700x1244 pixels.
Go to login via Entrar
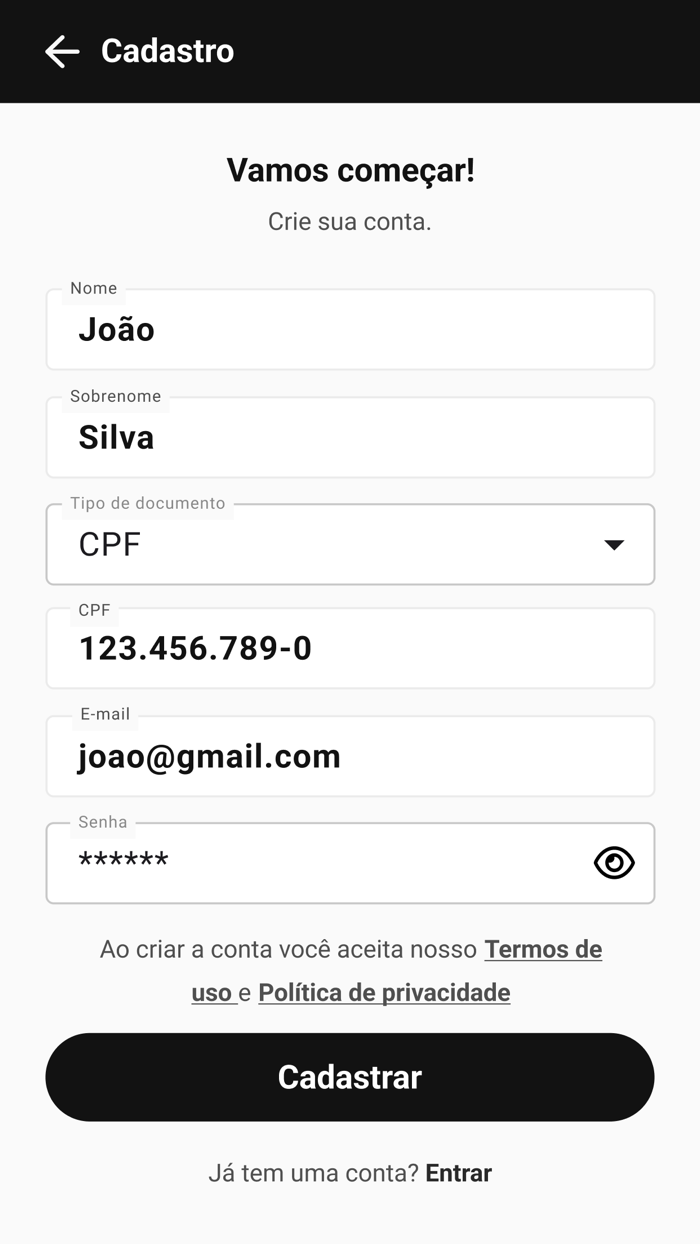click(459, 1173)
